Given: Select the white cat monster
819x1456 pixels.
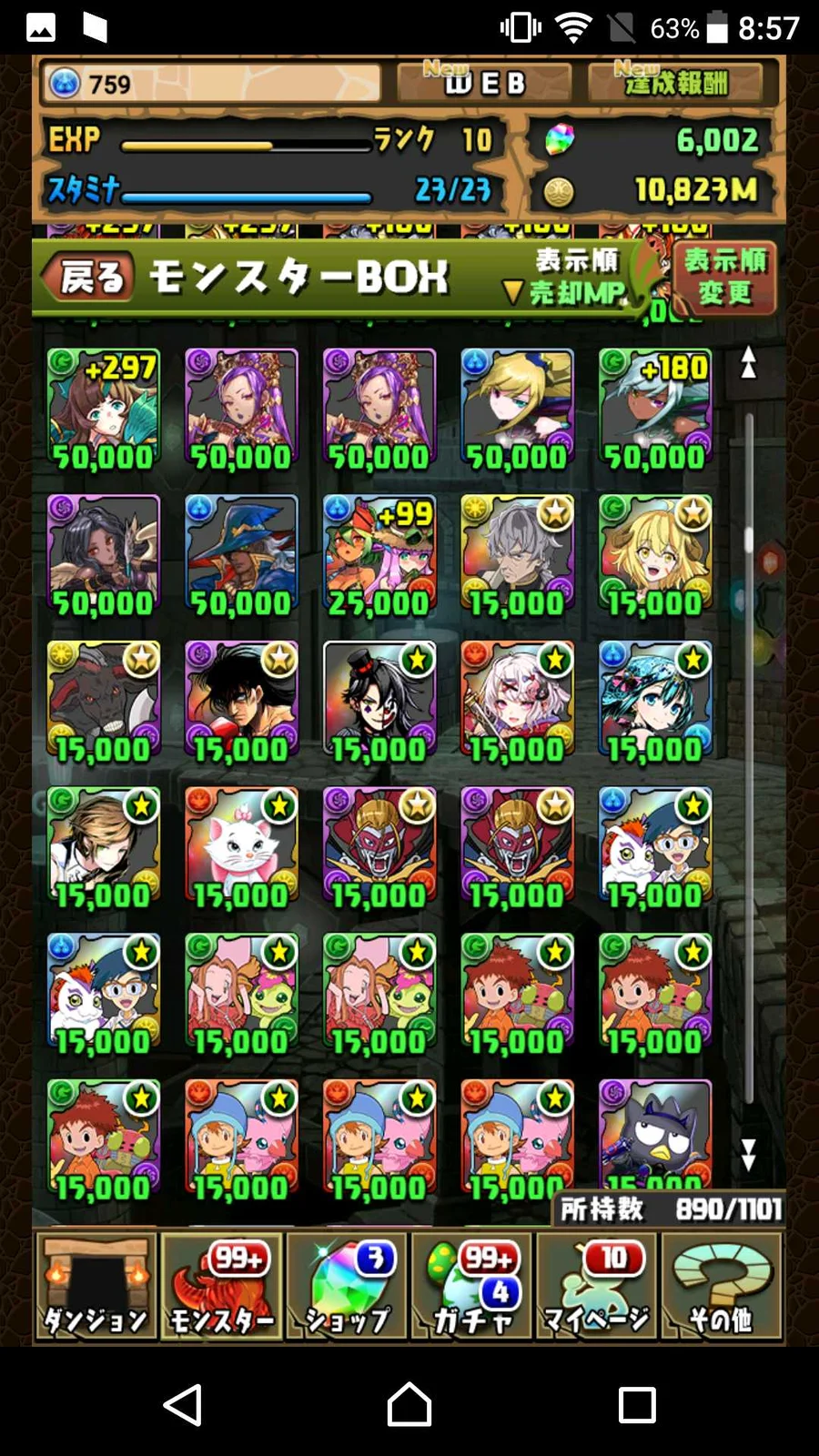Looking at the screenshot, I should (241, 848).
